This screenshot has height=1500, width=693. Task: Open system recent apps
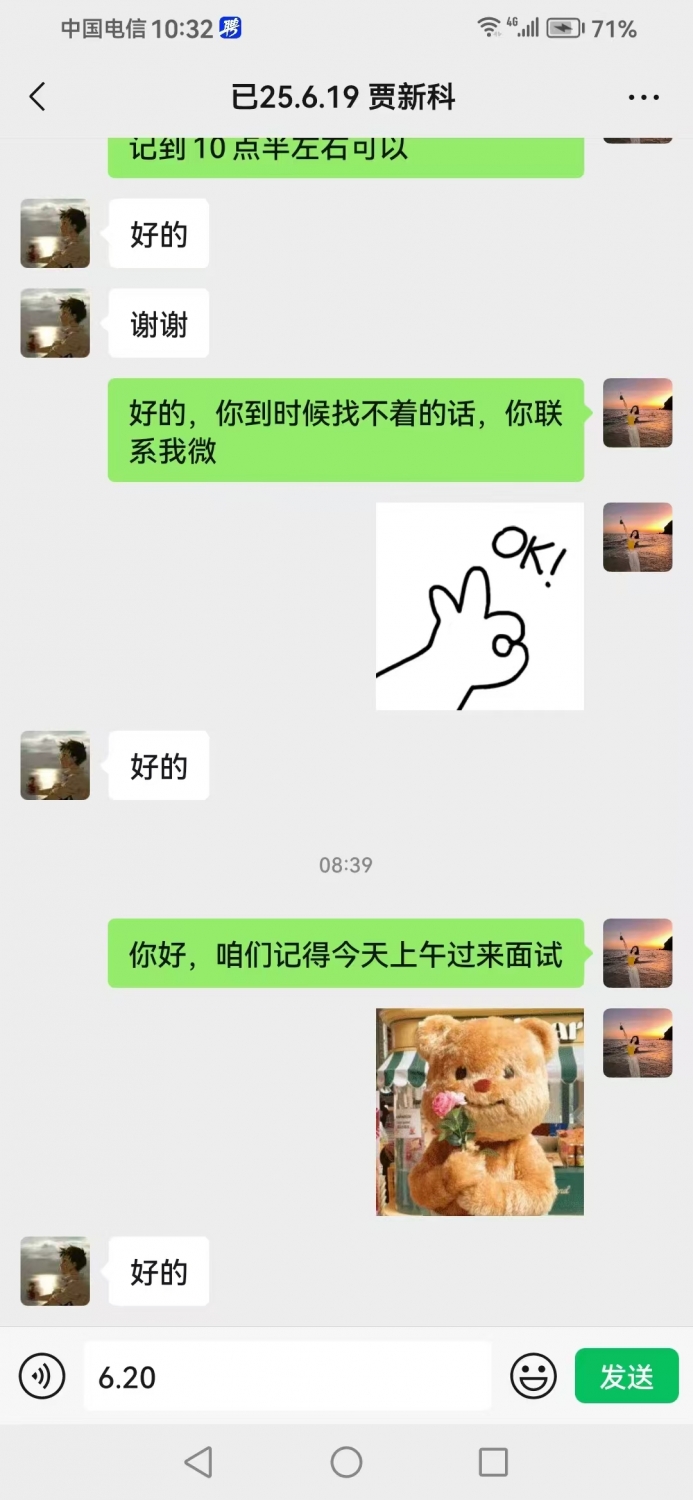493,1462
